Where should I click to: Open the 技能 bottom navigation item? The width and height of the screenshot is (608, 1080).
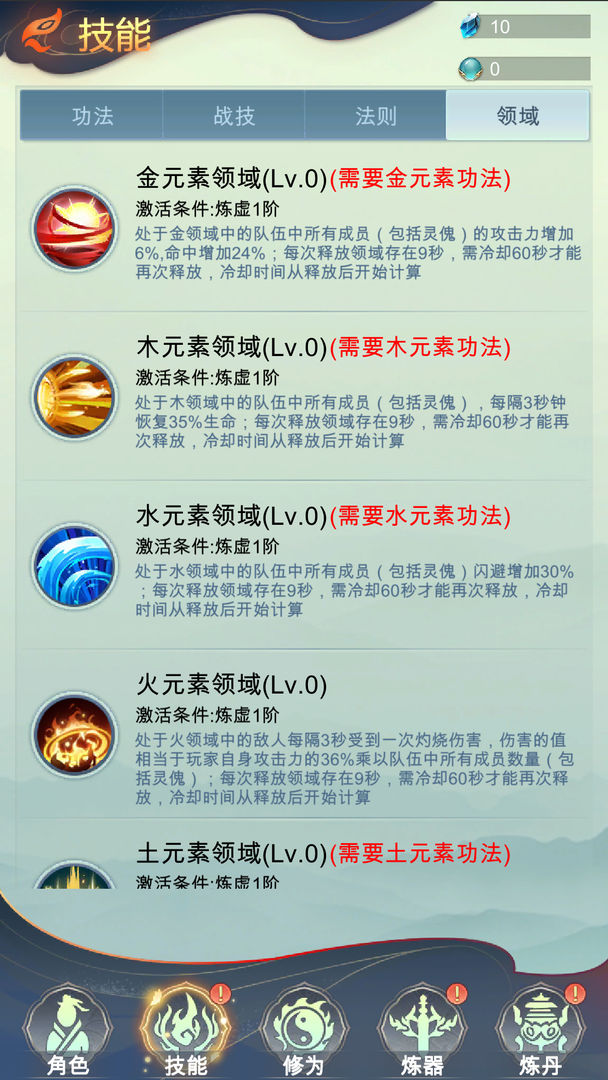click(185, 1030)
